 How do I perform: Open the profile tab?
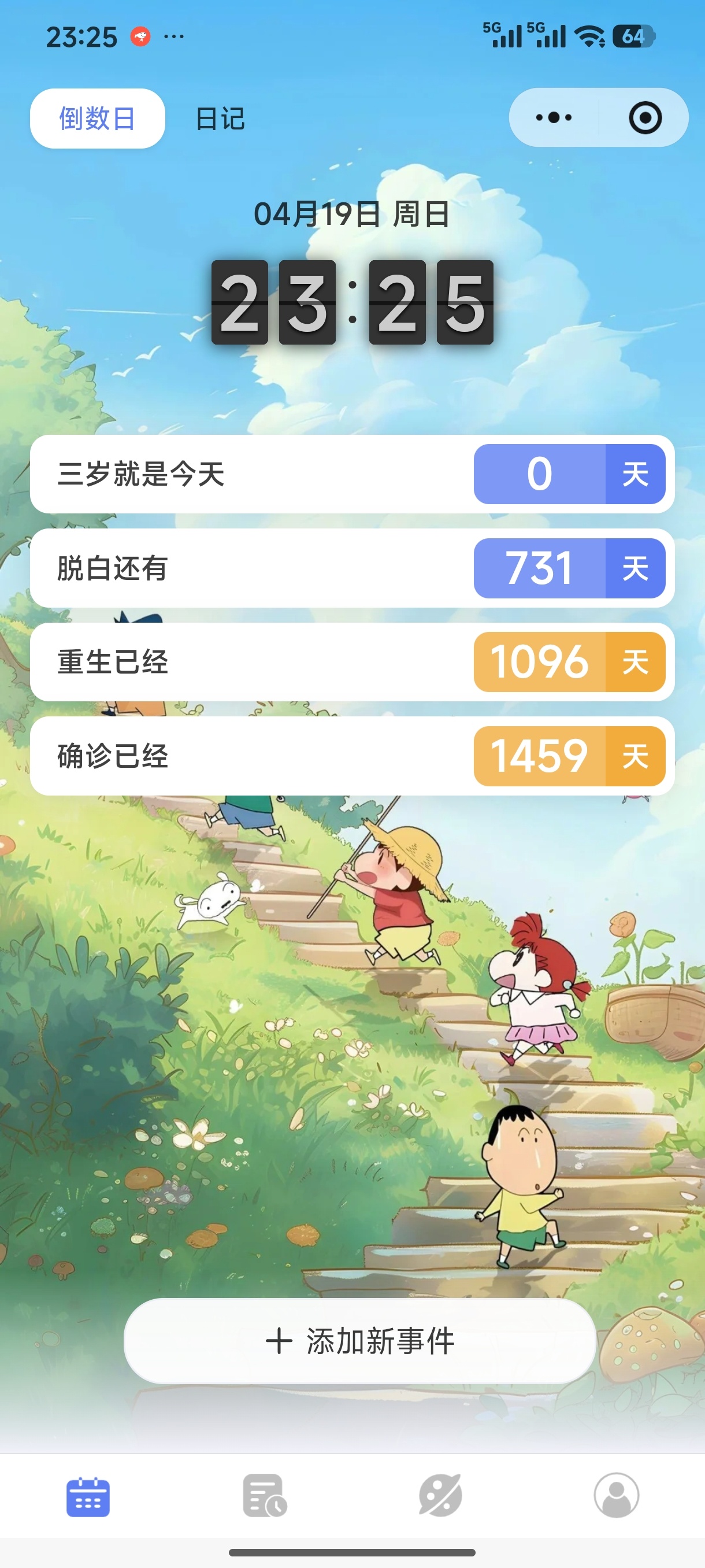[x=616, y=1496]
